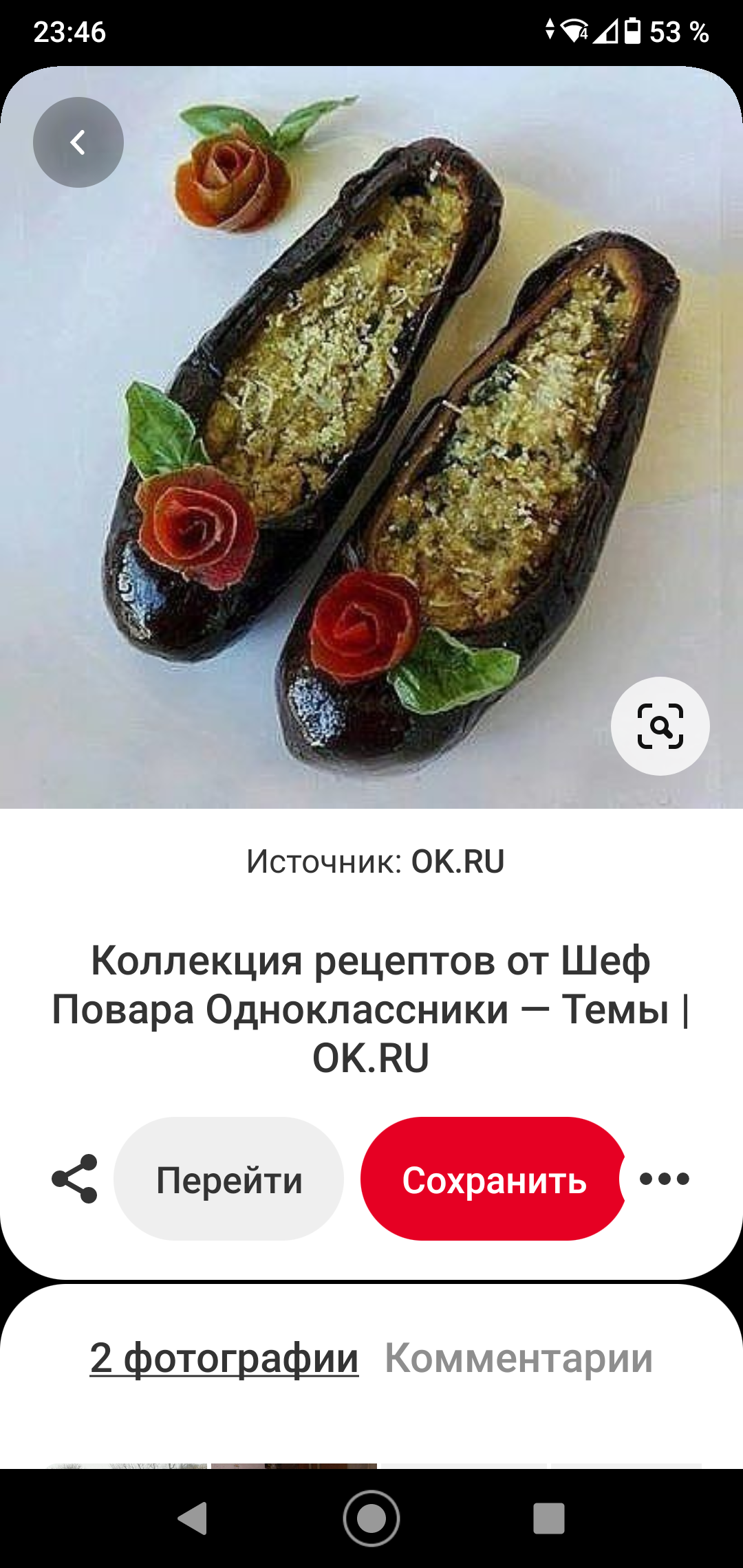743x1568 pixels.
Task: Tap the system recent apps button
Action: point(548,1518)
